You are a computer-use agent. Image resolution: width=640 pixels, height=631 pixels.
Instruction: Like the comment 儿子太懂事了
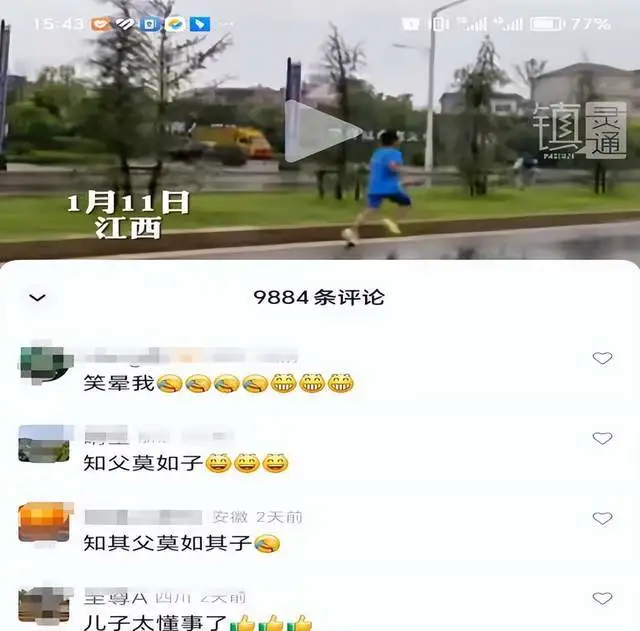tap(602, 598)
